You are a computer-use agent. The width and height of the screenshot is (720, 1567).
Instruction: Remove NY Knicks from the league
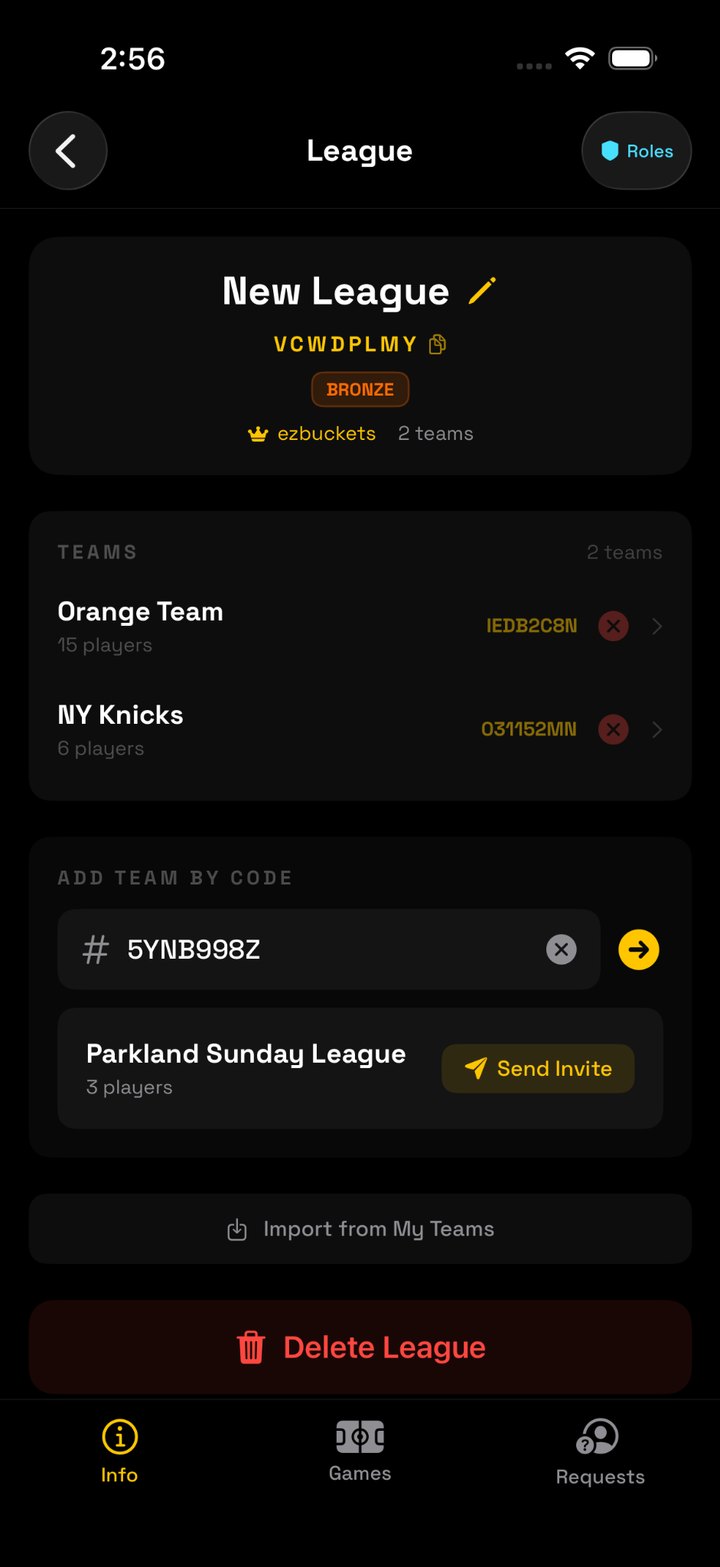pyautogui.click(x=613, y=730)
